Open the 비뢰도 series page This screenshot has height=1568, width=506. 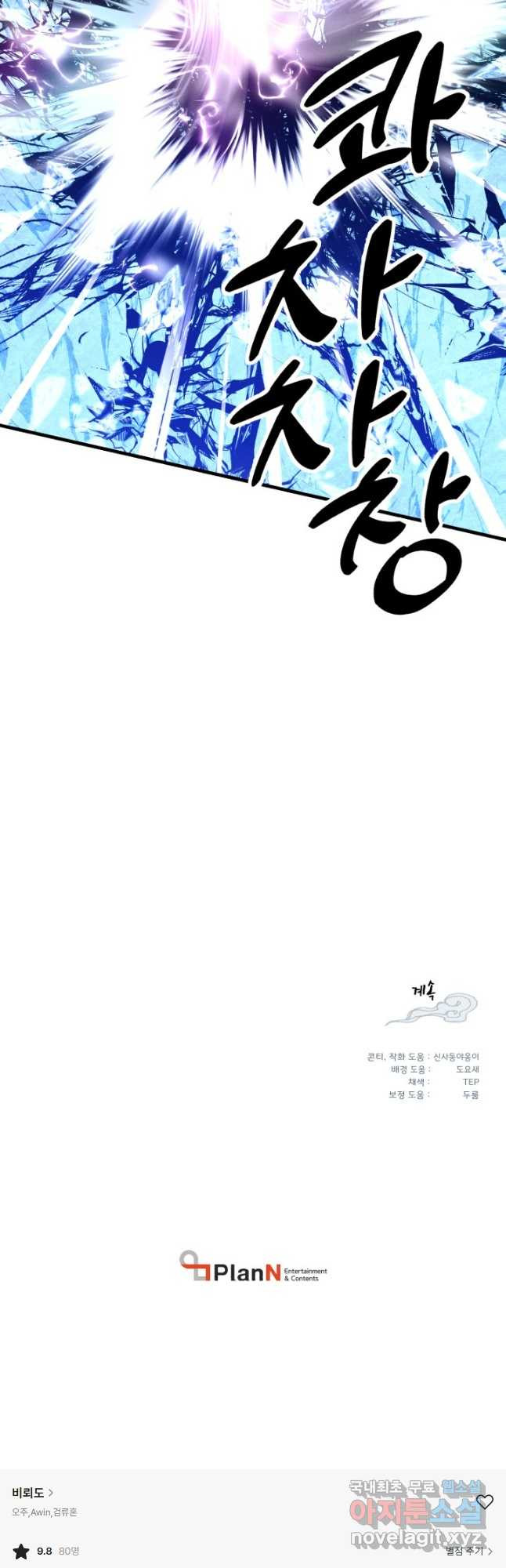32,1493
